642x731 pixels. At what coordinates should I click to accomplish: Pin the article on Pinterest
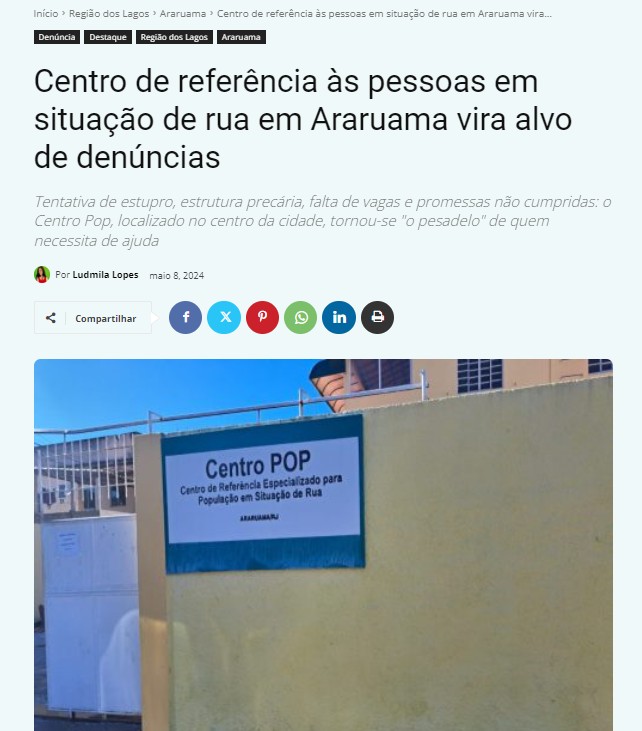click(262, 318)
